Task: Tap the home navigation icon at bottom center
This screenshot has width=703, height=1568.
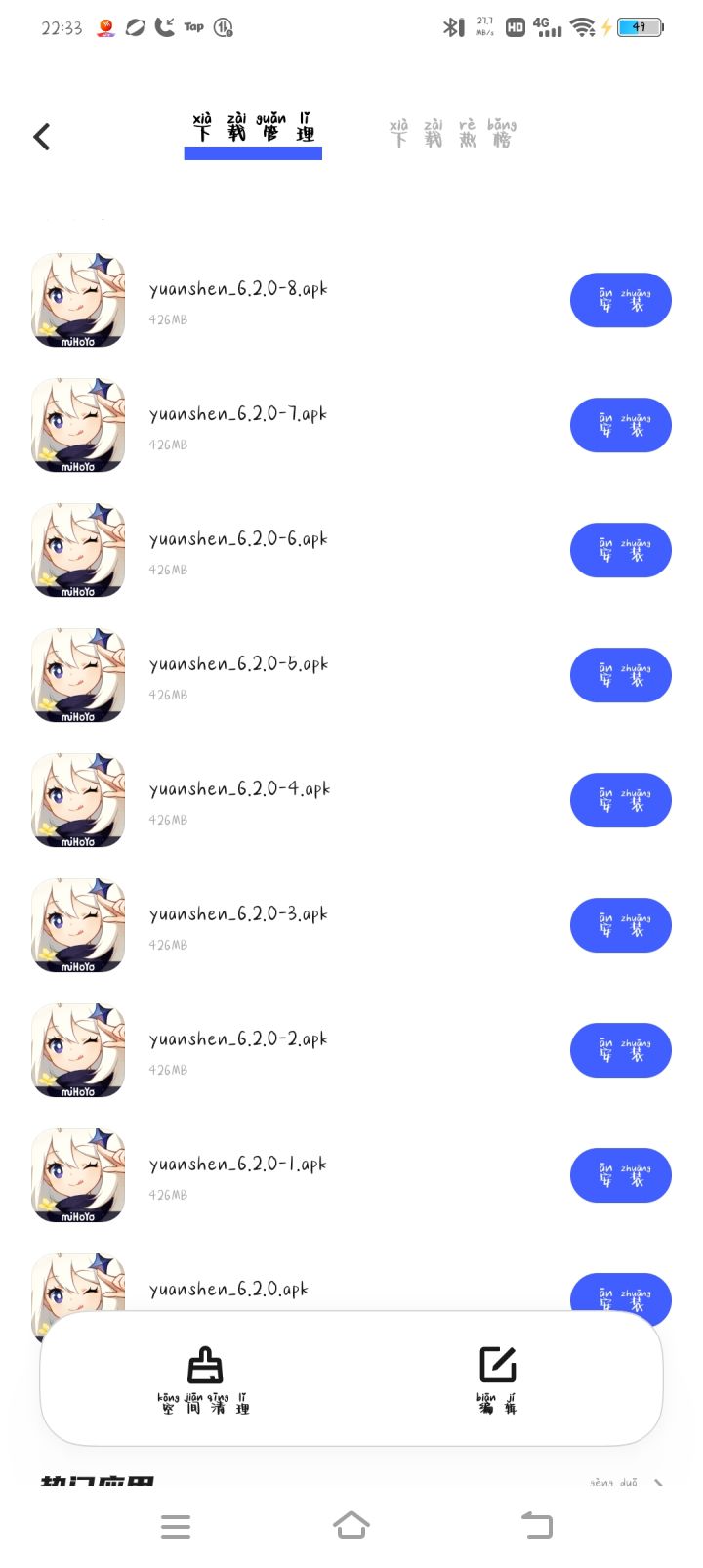Action: 352,1525
